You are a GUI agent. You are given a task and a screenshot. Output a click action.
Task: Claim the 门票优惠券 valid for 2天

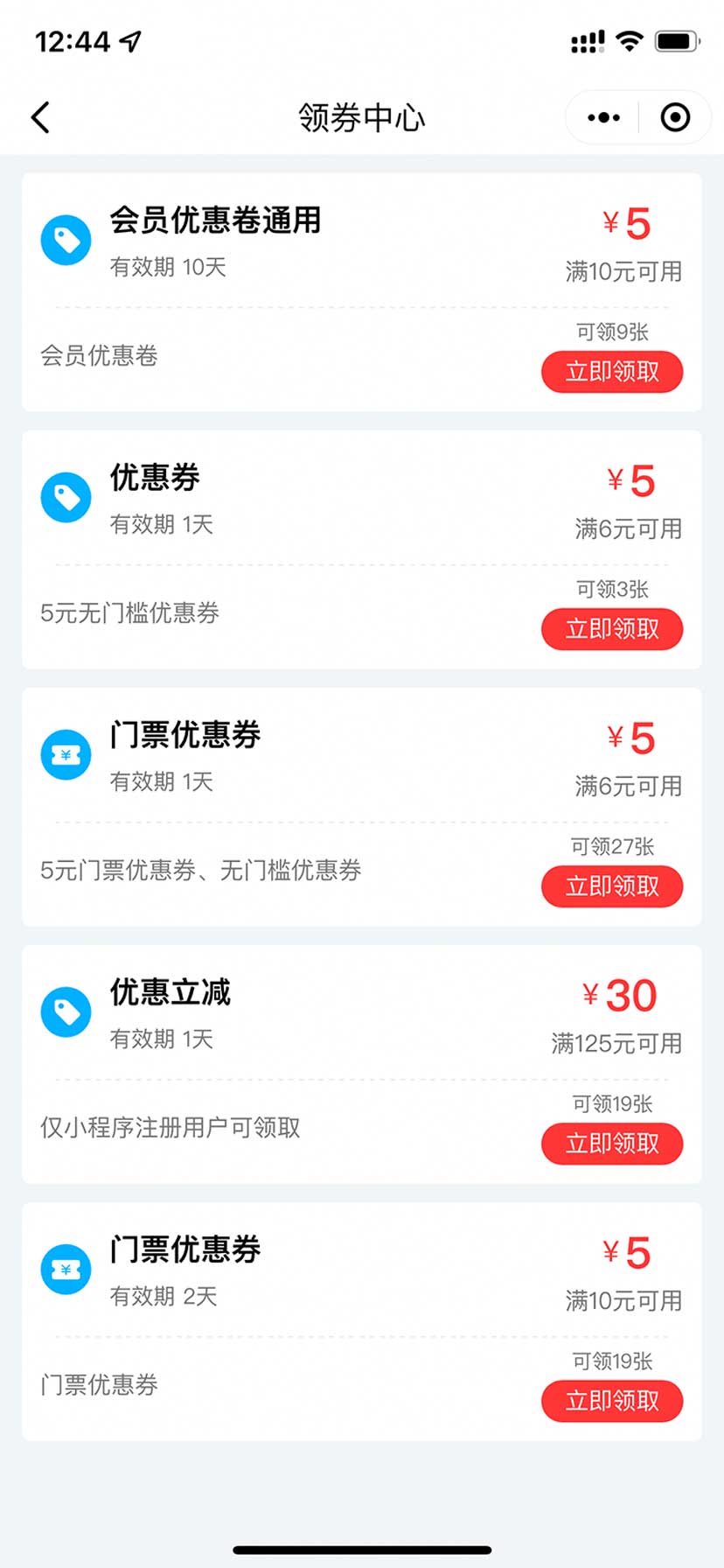tap(612, 1401)
